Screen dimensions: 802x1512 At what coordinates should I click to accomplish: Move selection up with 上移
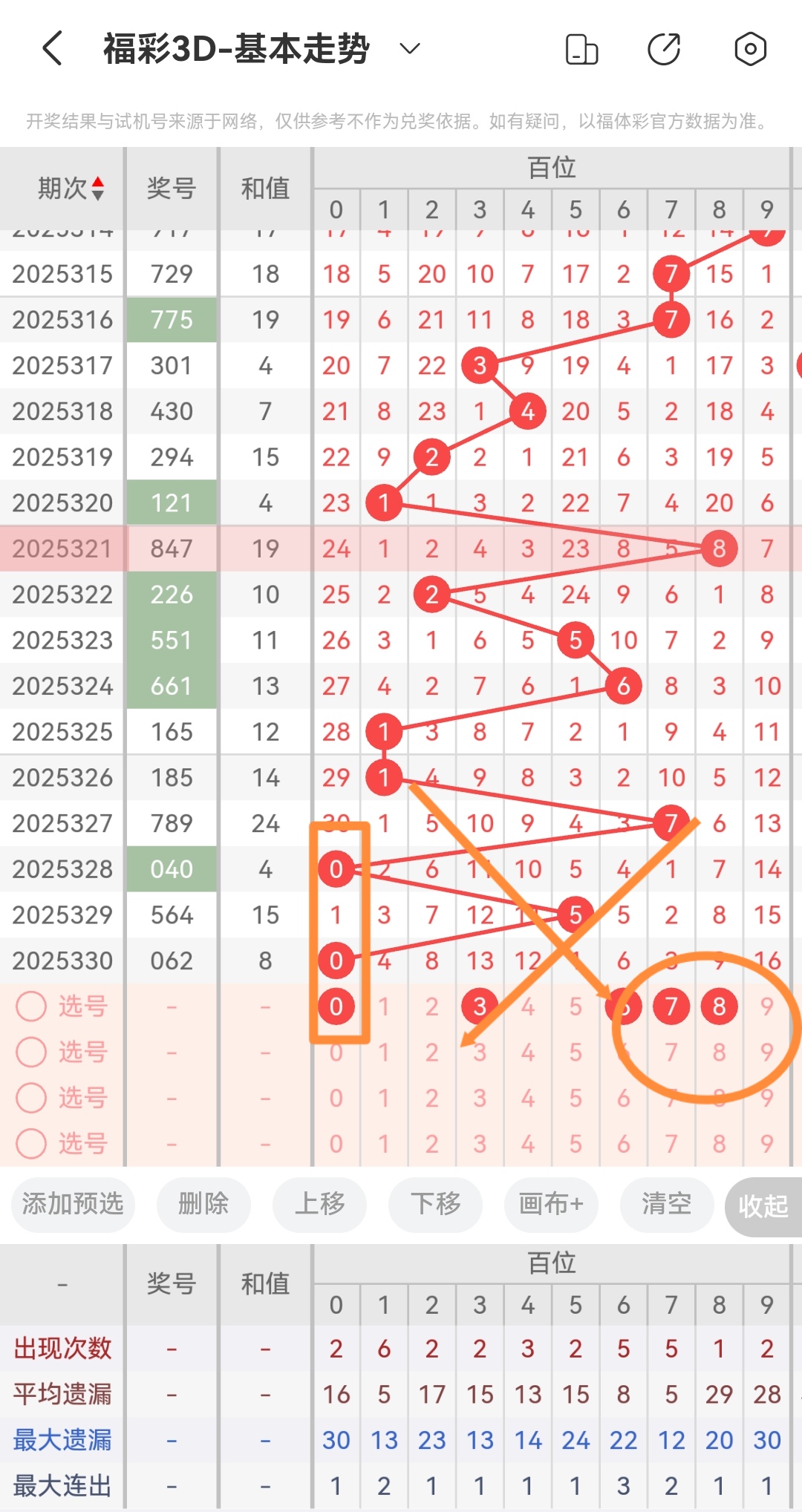pos(319,1204)
